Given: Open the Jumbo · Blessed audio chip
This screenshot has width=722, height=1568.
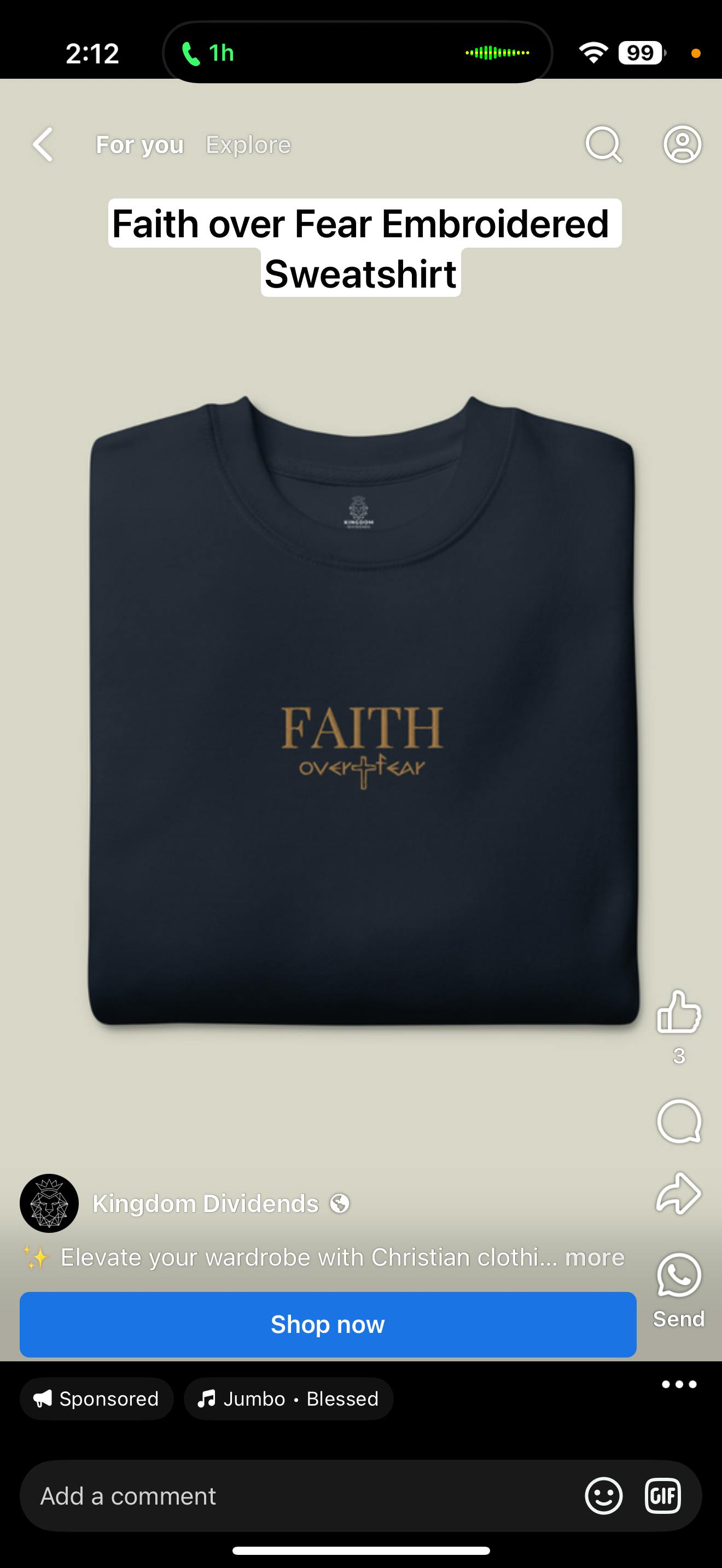Looking at the screenshot, I should click(288, 1399).
